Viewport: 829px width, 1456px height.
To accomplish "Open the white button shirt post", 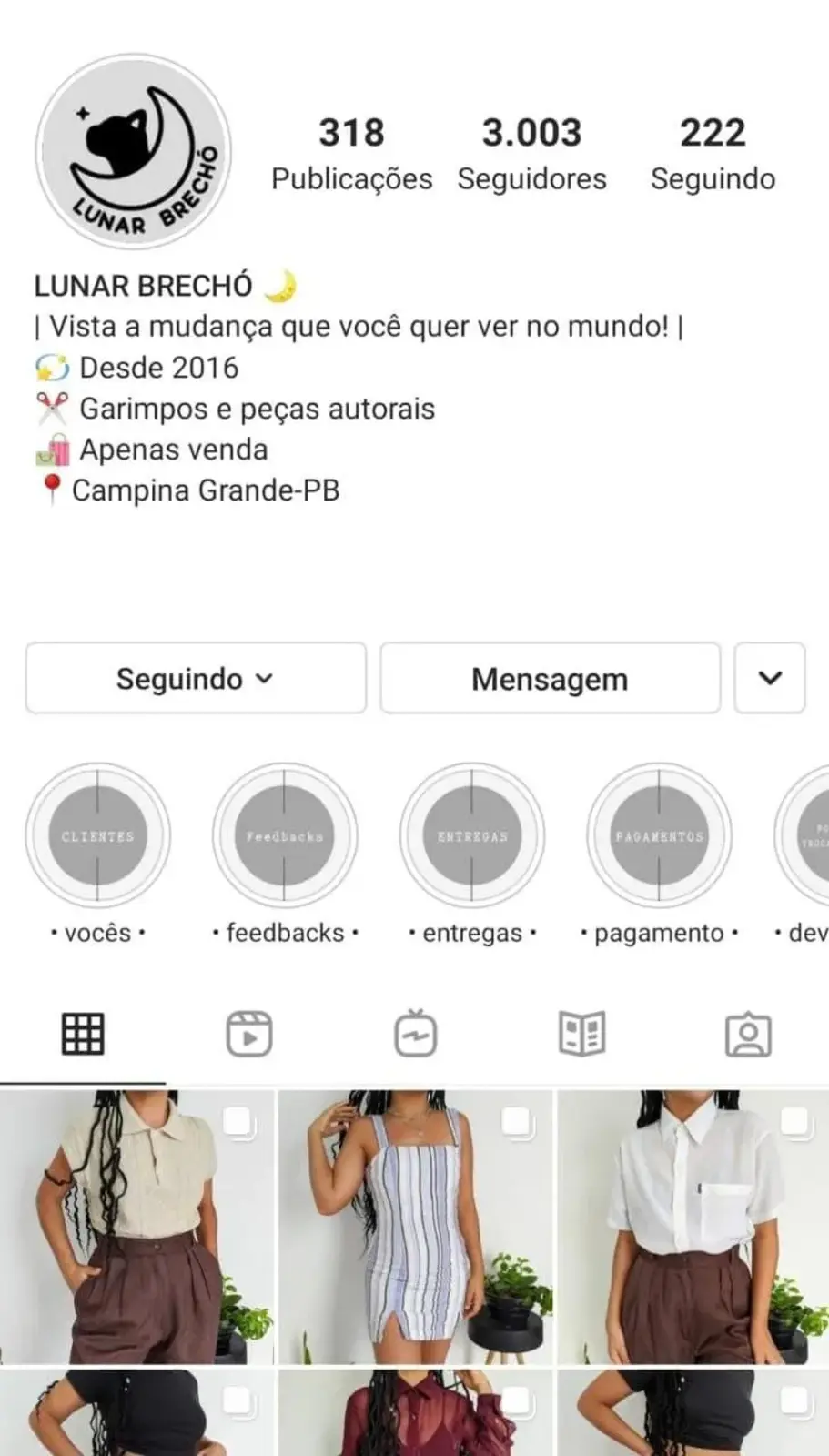I will click(x=693, y=1227).
